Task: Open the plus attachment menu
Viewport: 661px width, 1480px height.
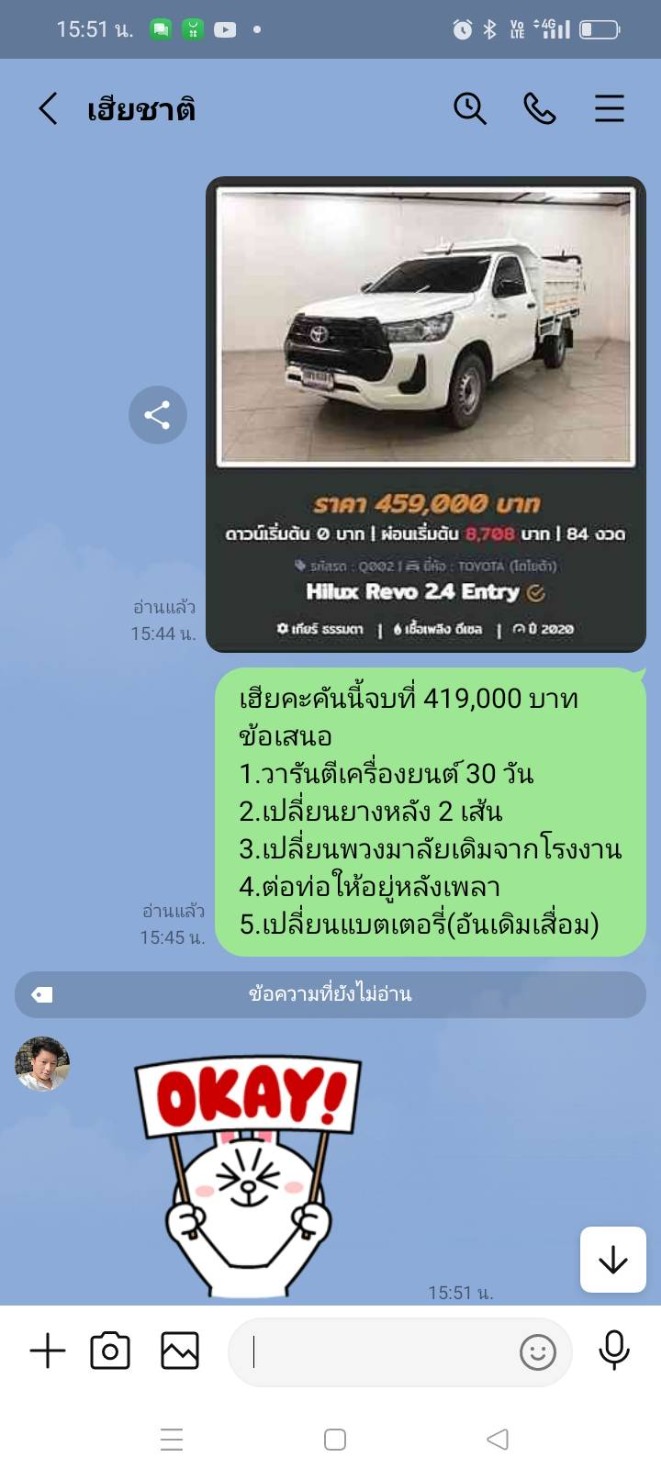Action: (47, 1352)
